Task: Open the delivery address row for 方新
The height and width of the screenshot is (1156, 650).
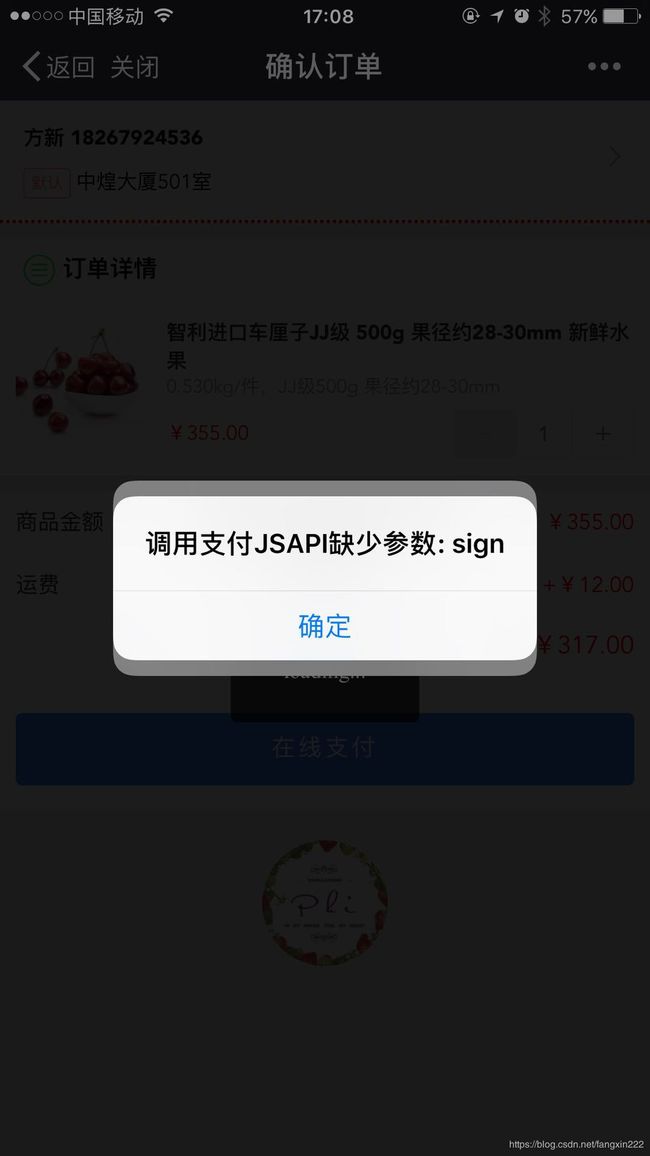Action: coord(324,159)
